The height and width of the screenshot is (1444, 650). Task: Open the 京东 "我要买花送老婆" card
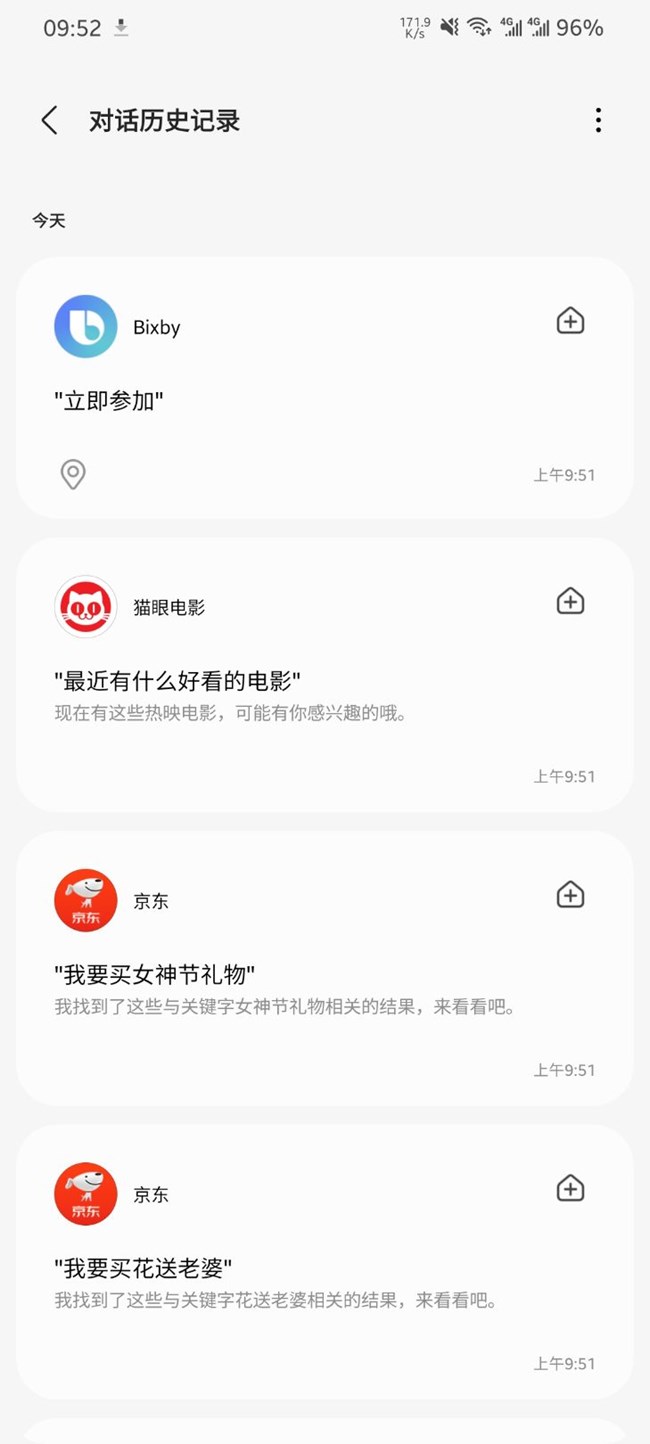click(x=300, y=1280)
